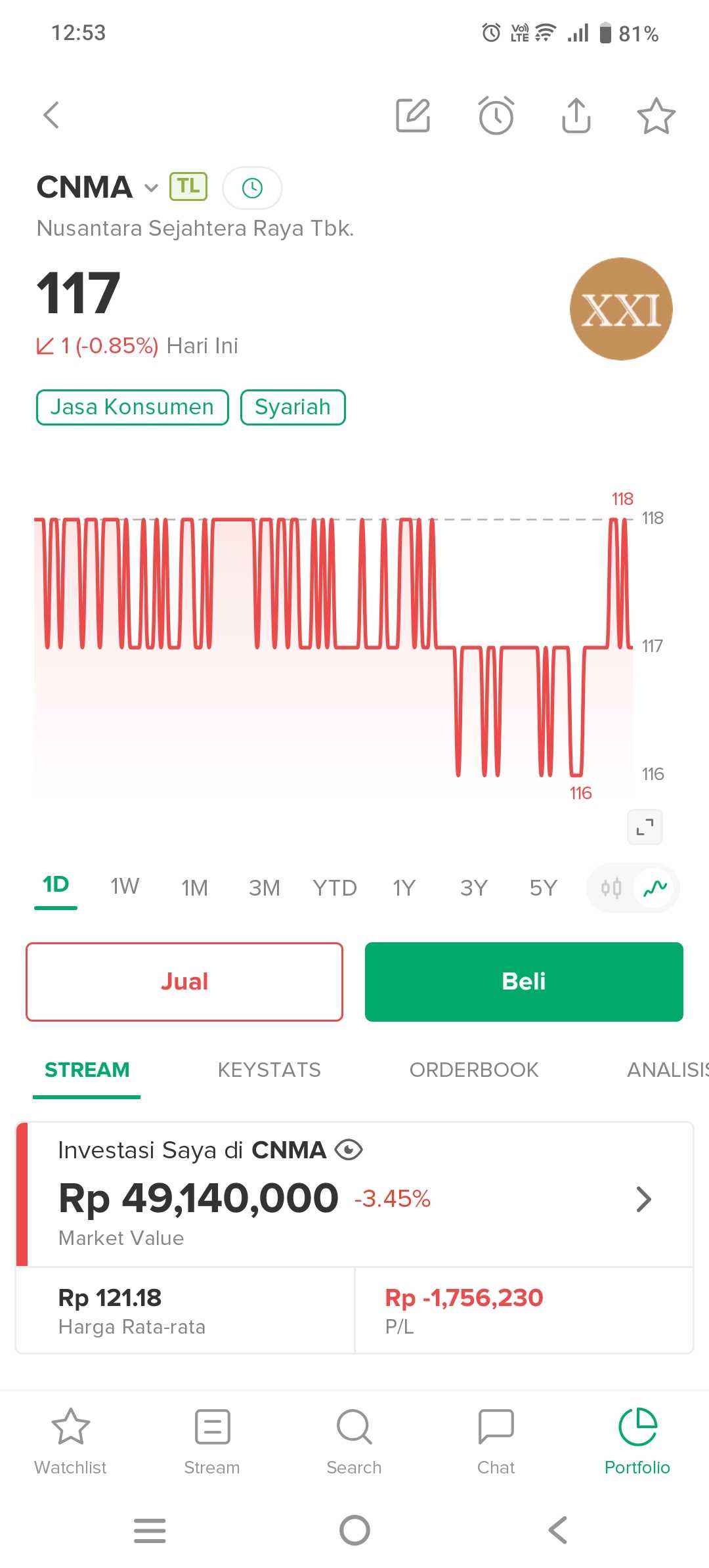
Task: Expand the CNMA ticker dropdown
Action: 150,188
